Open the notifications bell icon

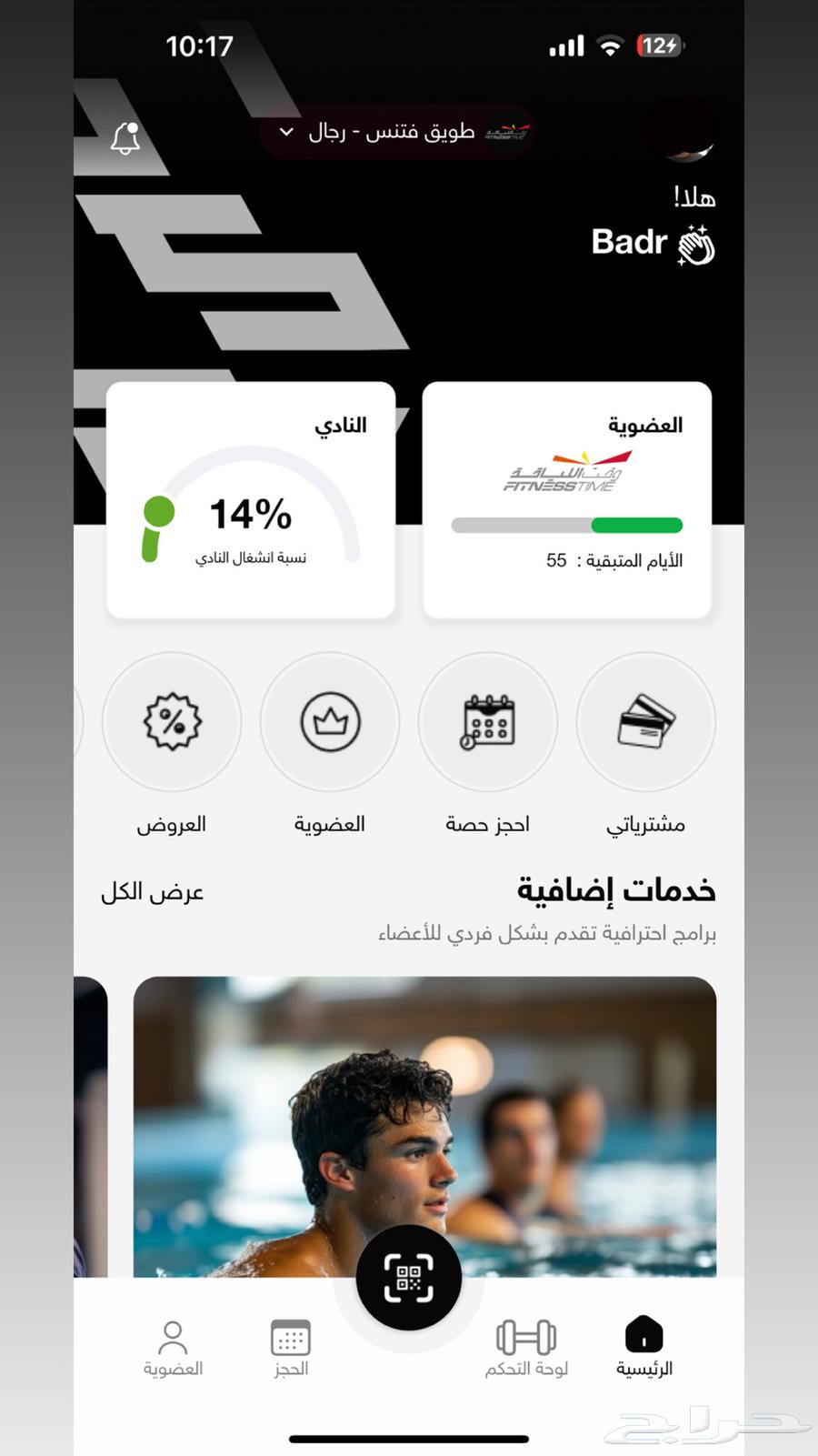point(125,138)
